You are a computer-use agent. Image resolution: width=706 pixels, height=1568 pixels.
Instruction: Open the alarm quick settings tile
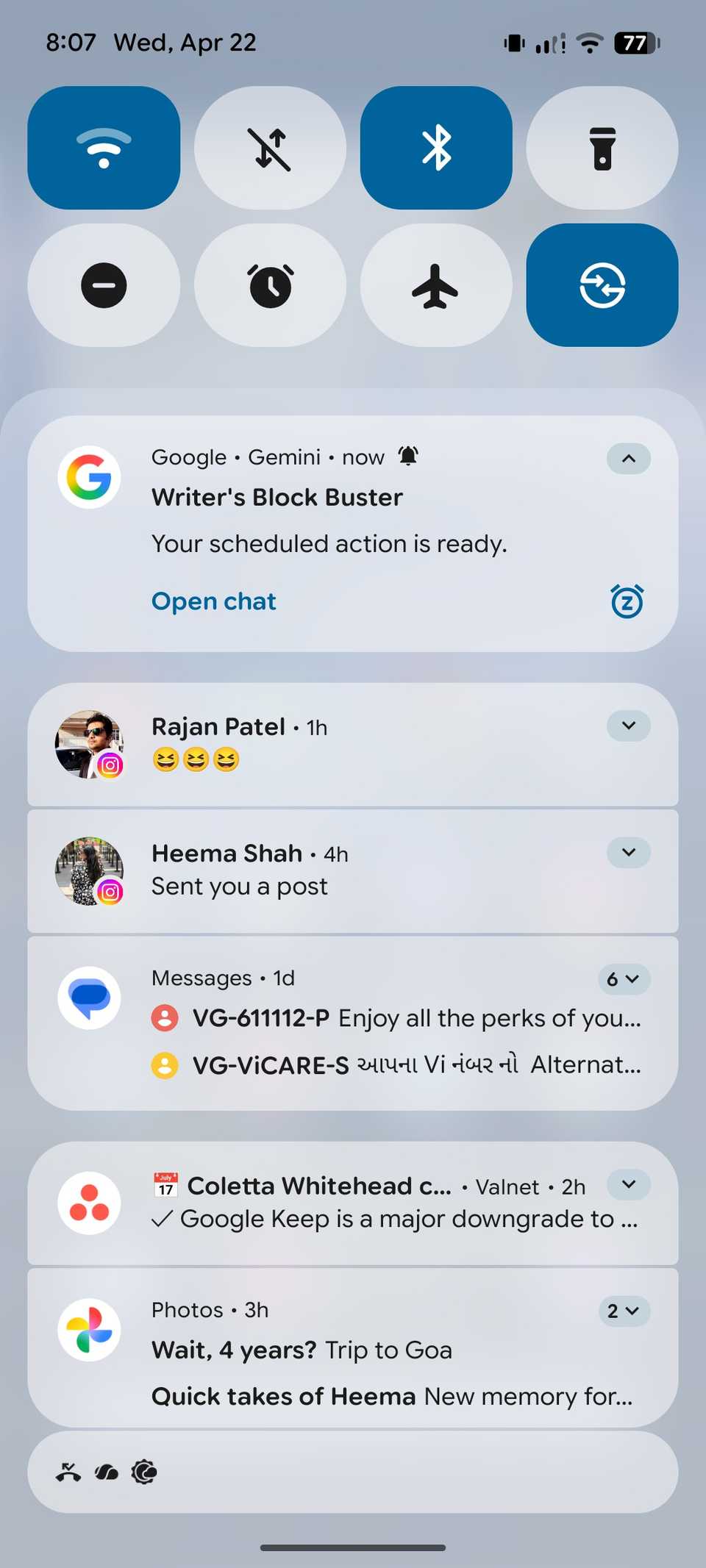(x=270, y=284)
